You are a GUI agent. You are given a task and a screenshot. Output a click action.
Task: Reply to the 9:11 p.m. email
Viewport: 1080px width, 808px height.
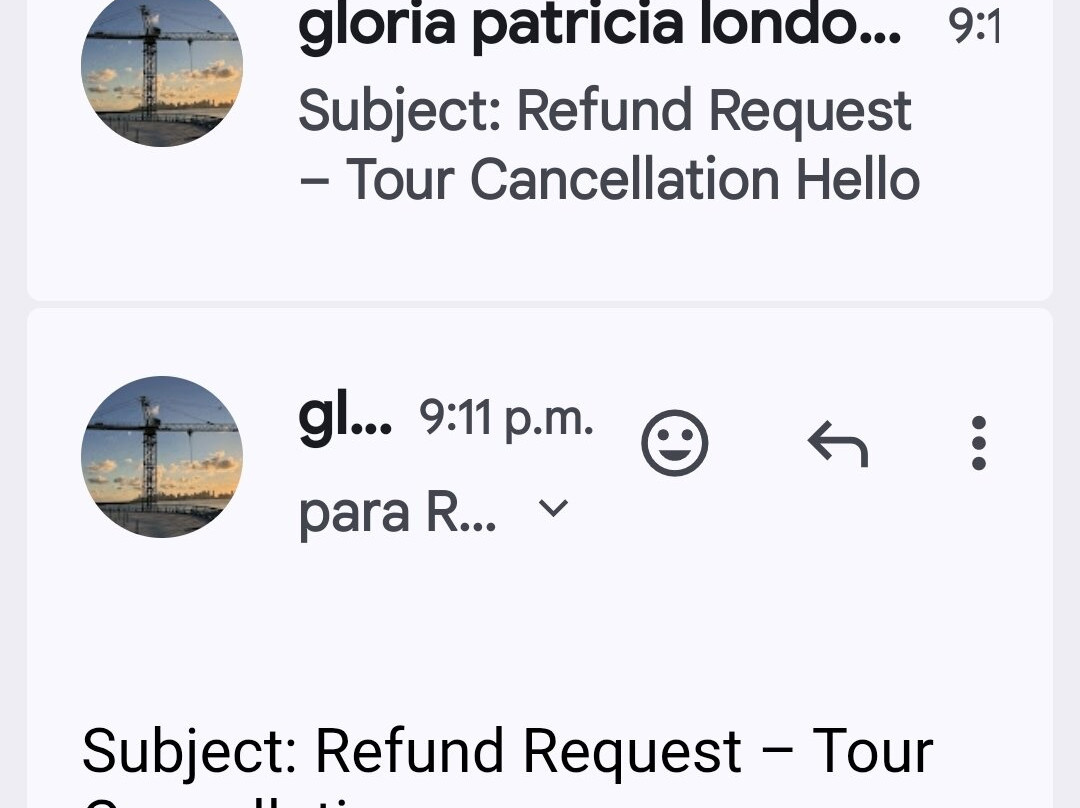pyautogui.click(x=838, y=443)
